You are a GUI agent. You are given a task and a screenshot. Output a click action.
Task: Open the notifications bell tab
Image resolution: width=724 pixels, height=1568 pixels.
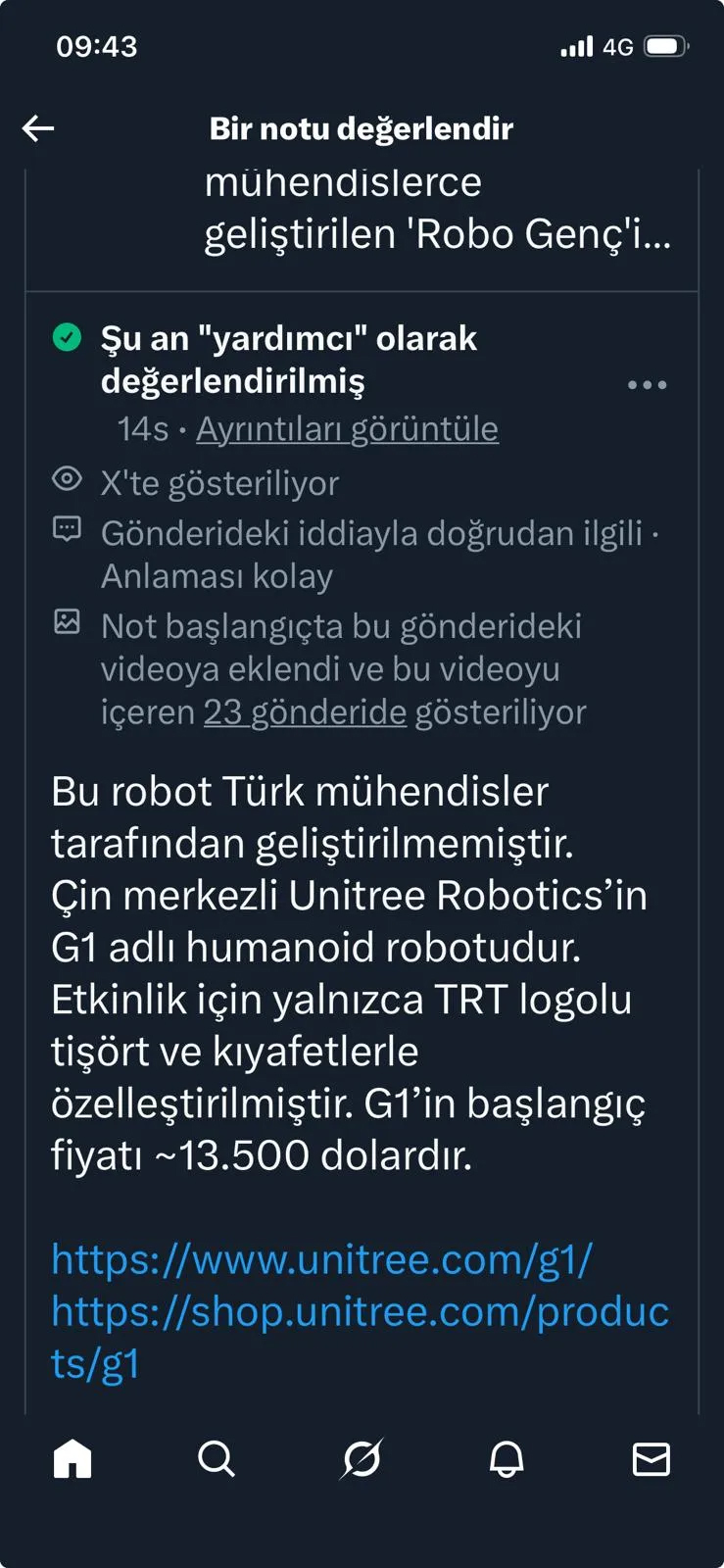coord(507,1459)
